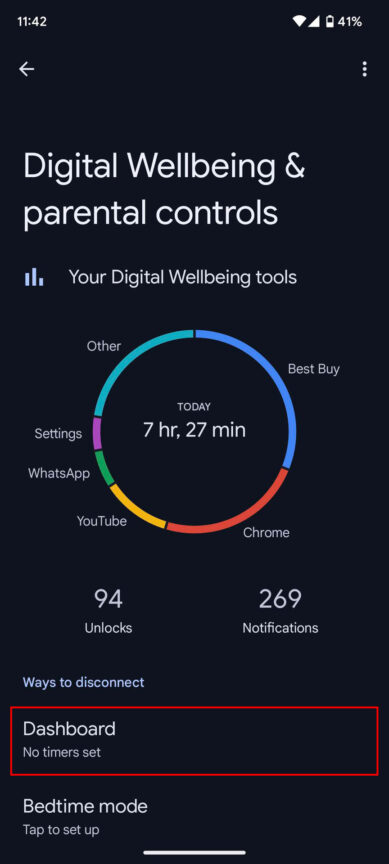The width and height of the screenshot is (389, 864).
Task: Tap the usage donut chart showing 7 hr, 27 min
Action: pyautogui.click(x=194, y=431)
